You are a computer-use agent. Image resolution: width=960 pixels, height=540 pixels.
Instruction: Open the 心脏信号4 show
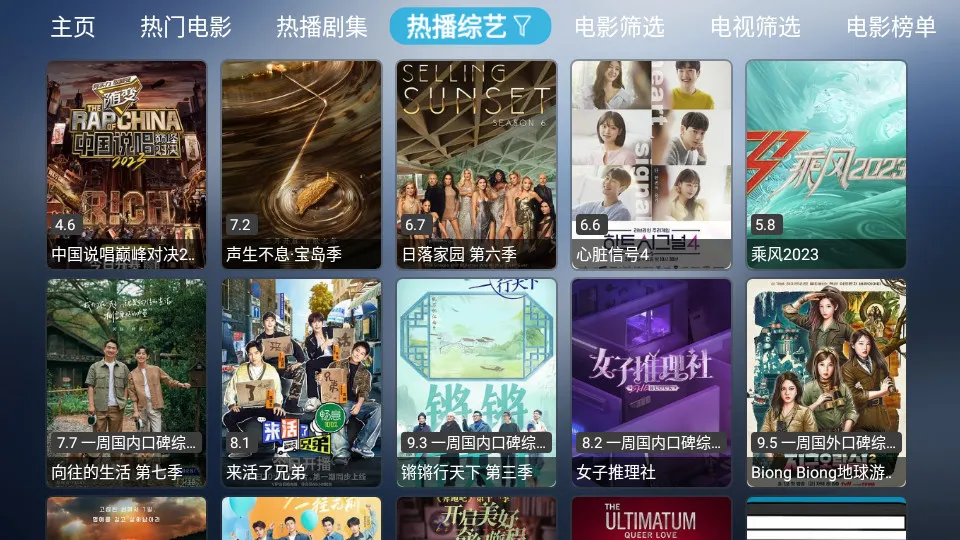click(x=651, y=165)
